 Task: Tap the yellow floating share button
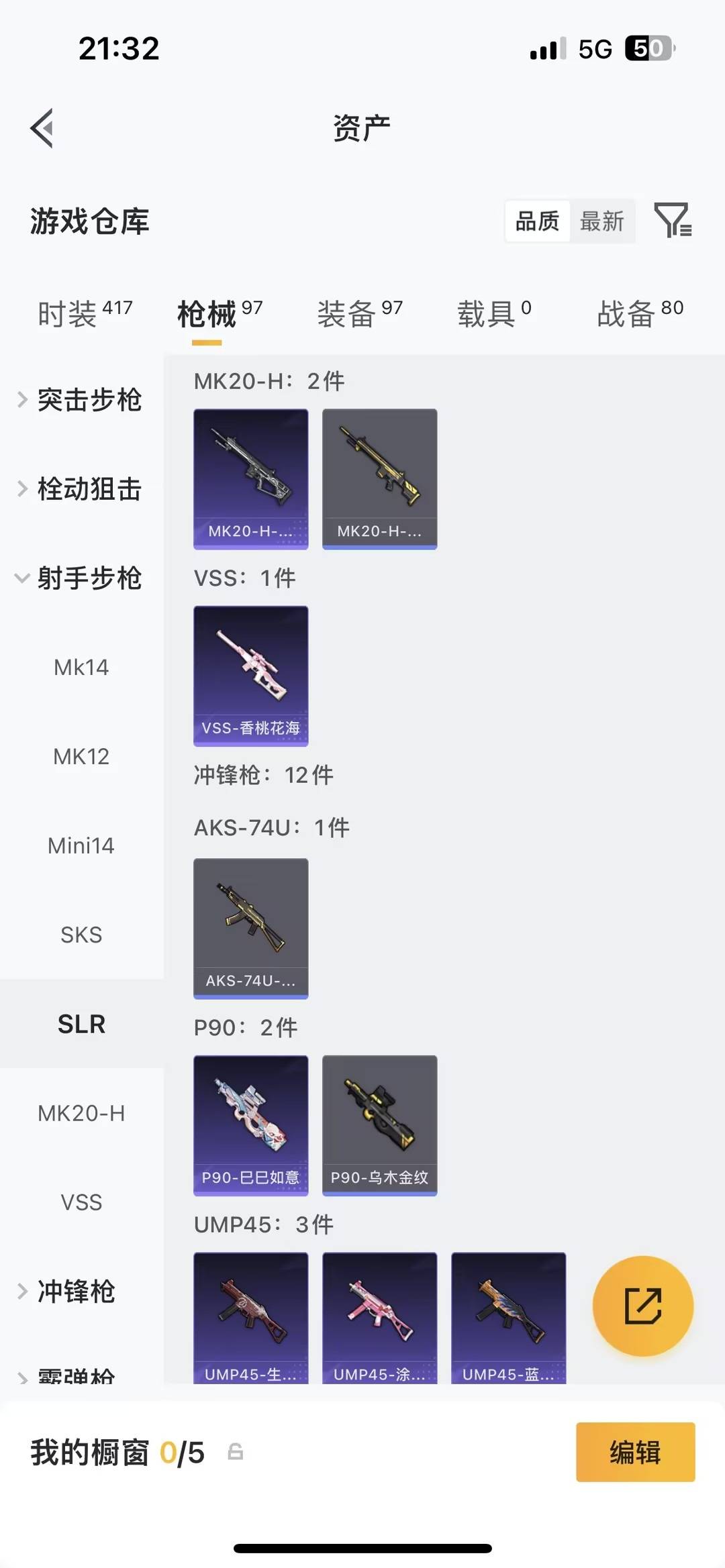[x=642, y=1304]
